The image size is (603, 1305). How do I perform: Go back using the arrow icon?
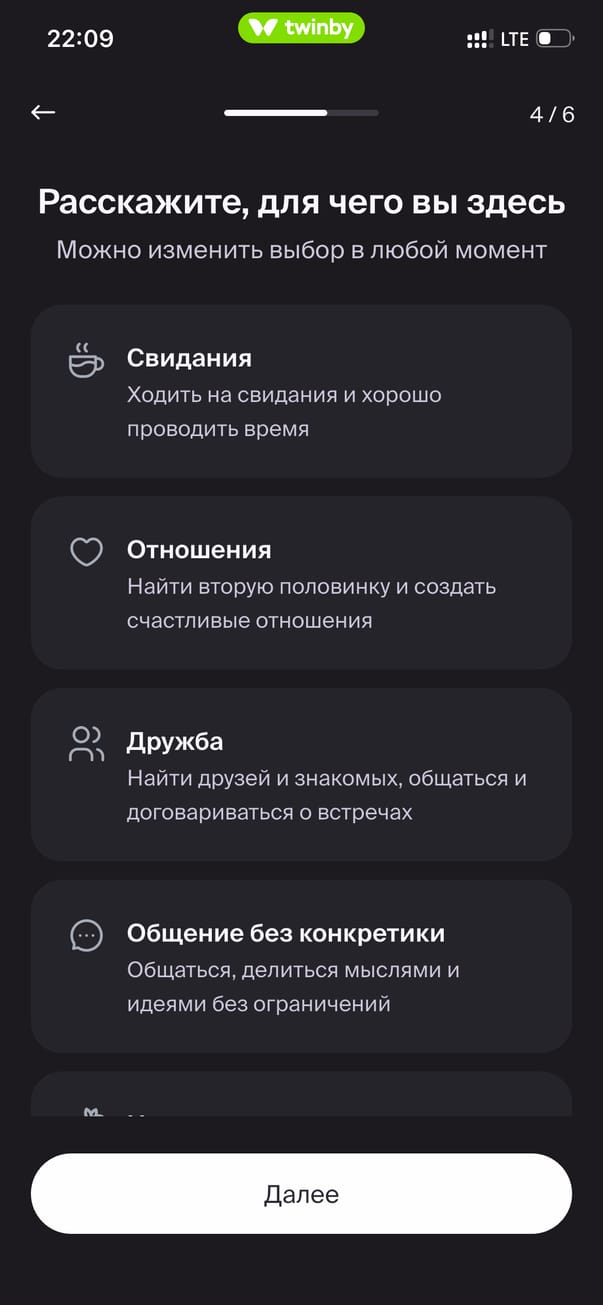tap(43, 113)
